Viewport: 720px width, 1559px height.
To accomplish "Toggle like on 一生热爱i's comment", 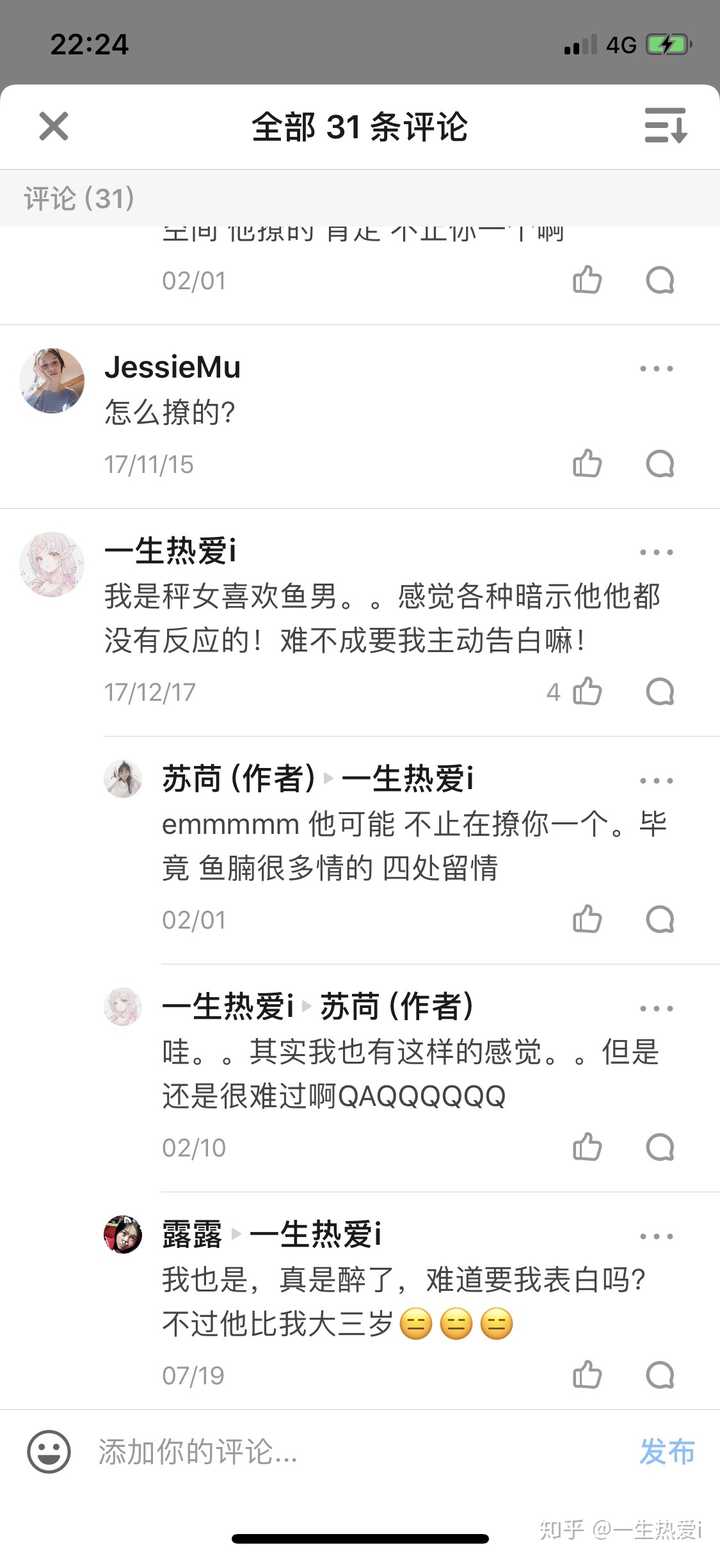I will (587, 691).
